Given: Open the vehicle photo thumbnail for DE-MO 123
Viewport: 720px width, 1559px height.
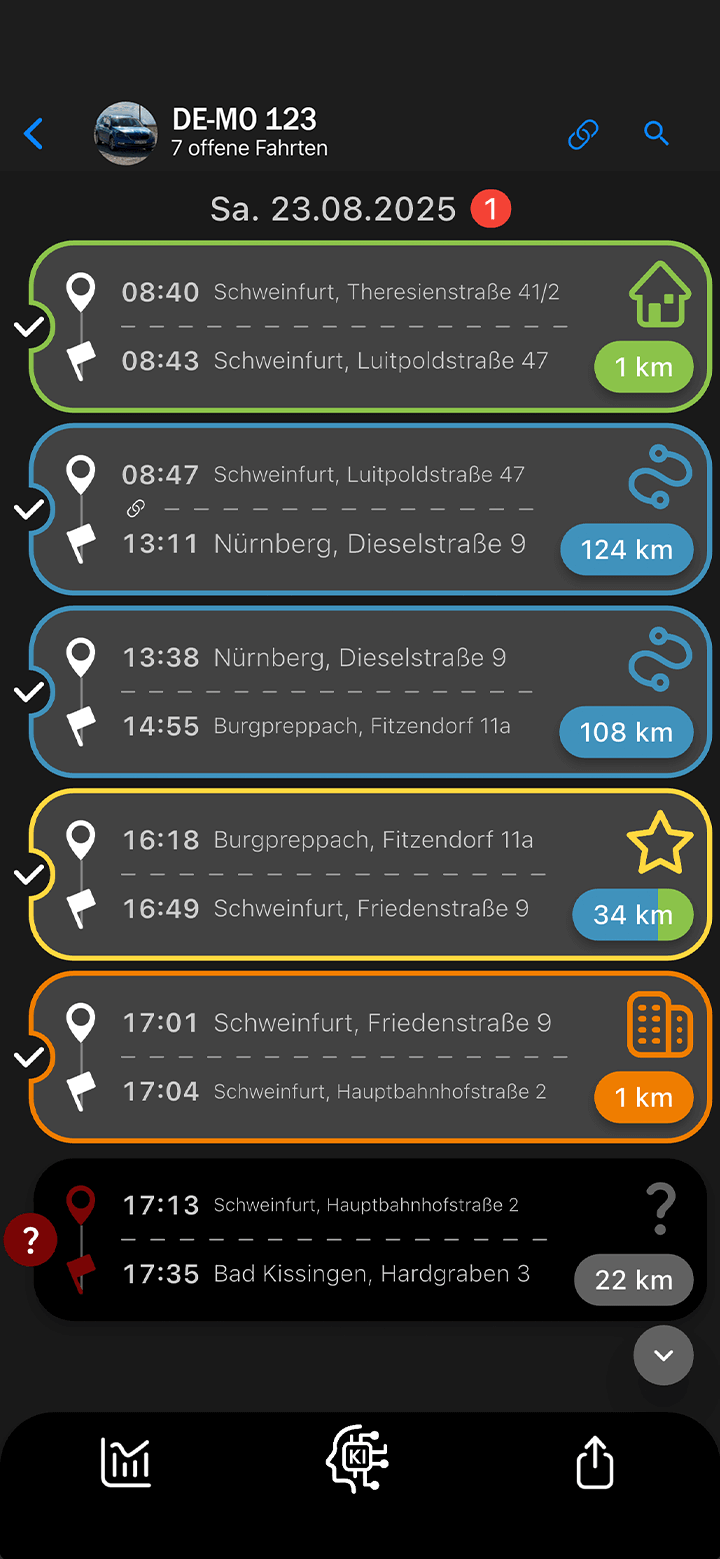Looking at the screenshot, I should click(126, 133).
